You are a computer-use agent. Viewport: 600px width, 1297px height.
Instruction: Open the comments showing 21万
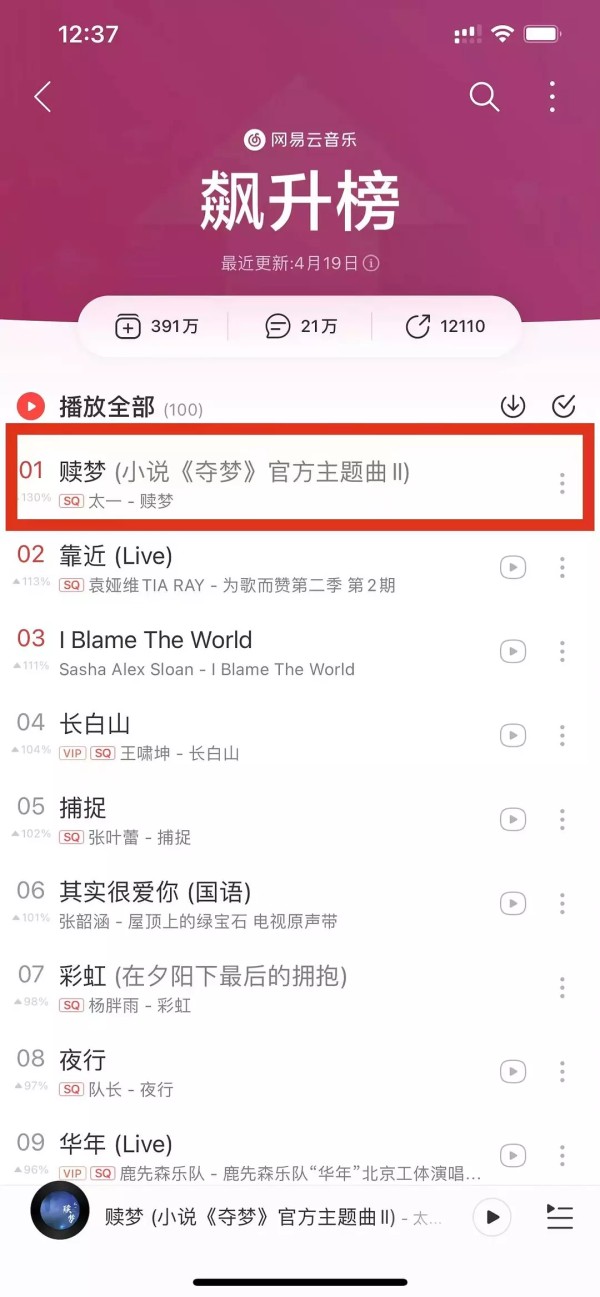click(x=300, y=327)
